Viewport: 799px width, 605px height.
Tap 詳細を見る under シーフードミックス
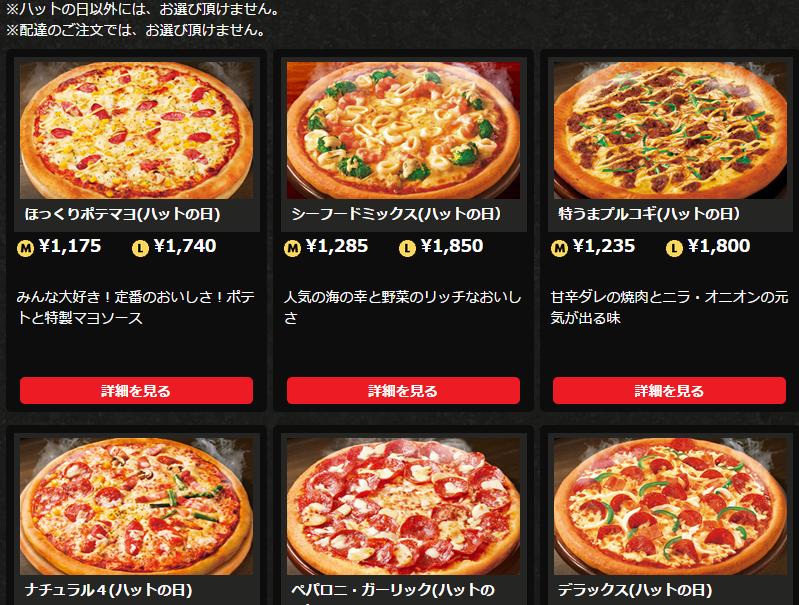coord(403,391)
